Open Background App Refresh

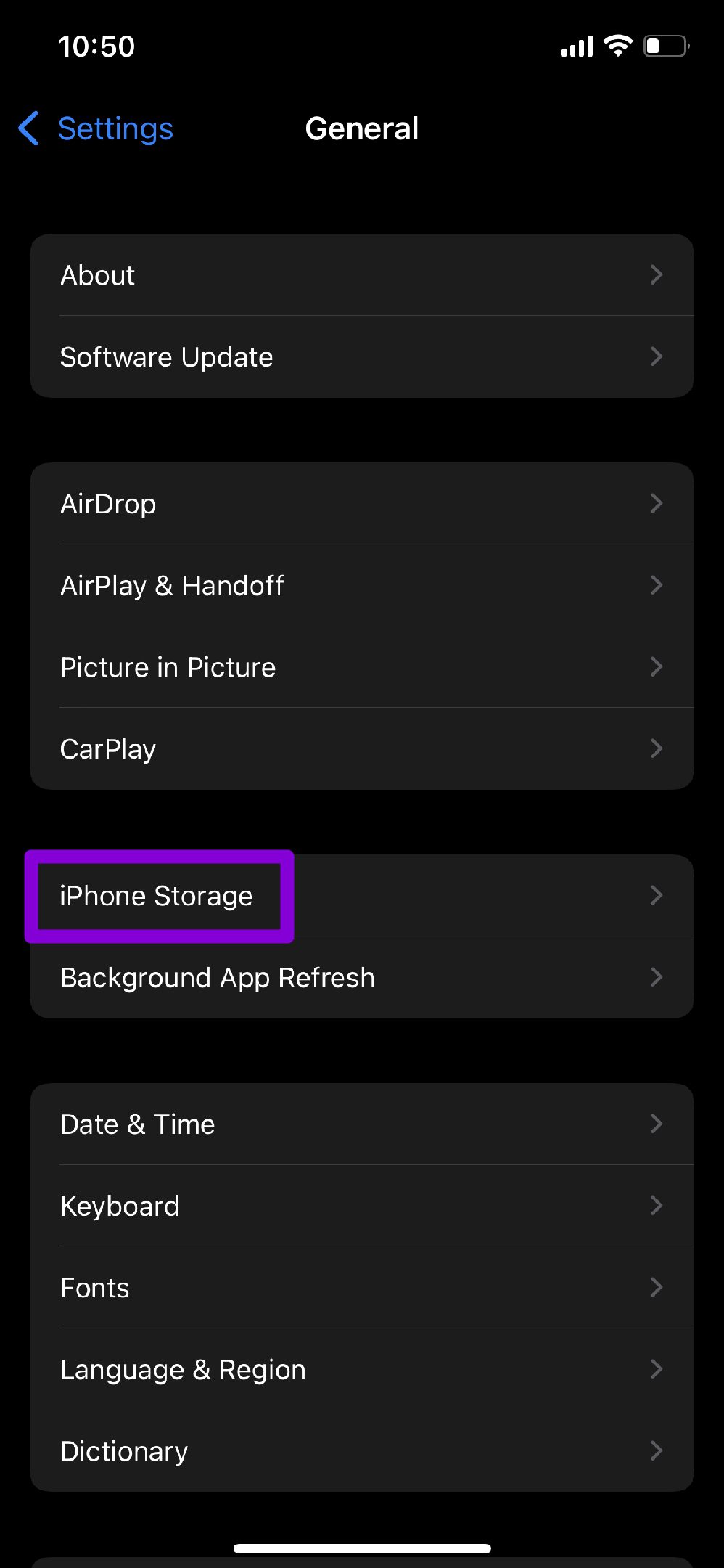362,977
